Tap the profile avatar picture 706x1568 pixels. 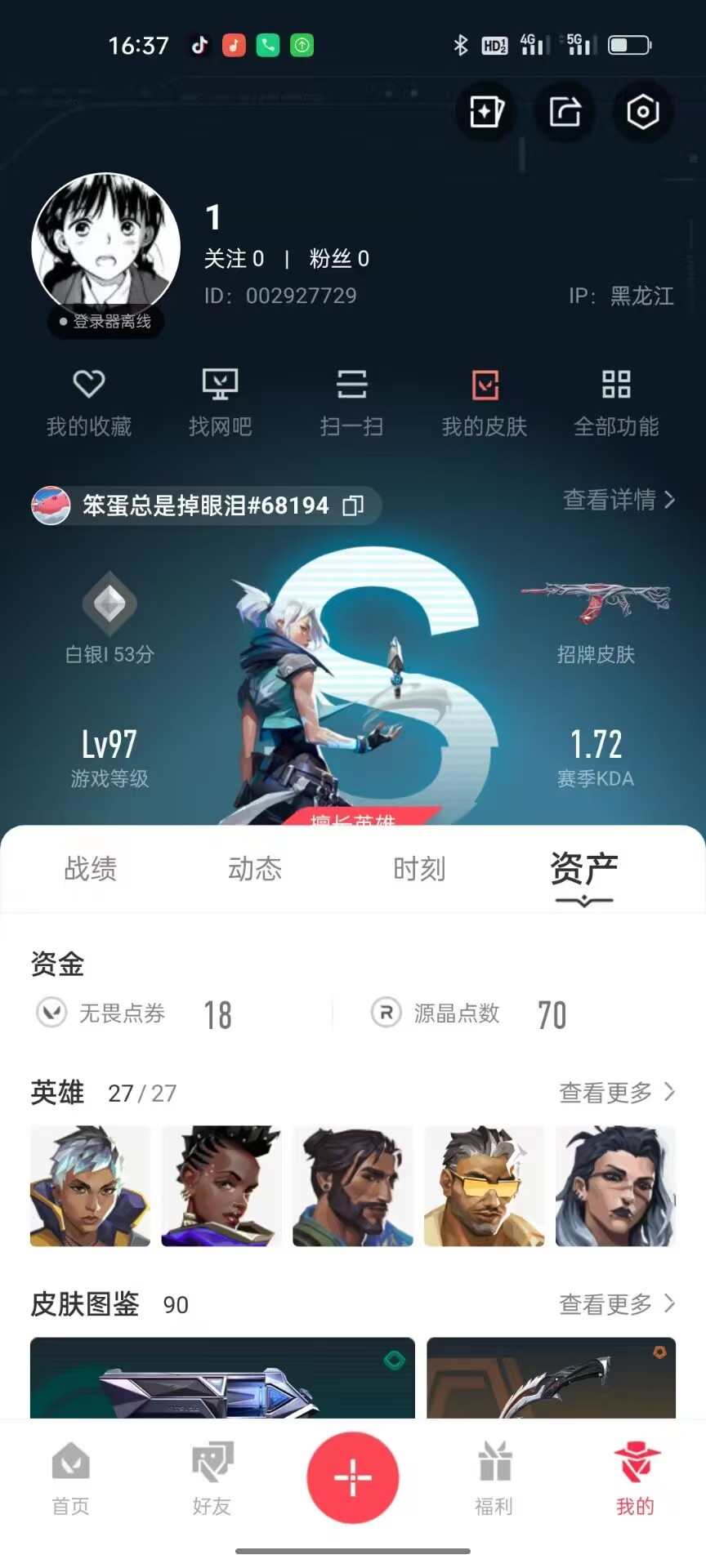tap(106, 246)
